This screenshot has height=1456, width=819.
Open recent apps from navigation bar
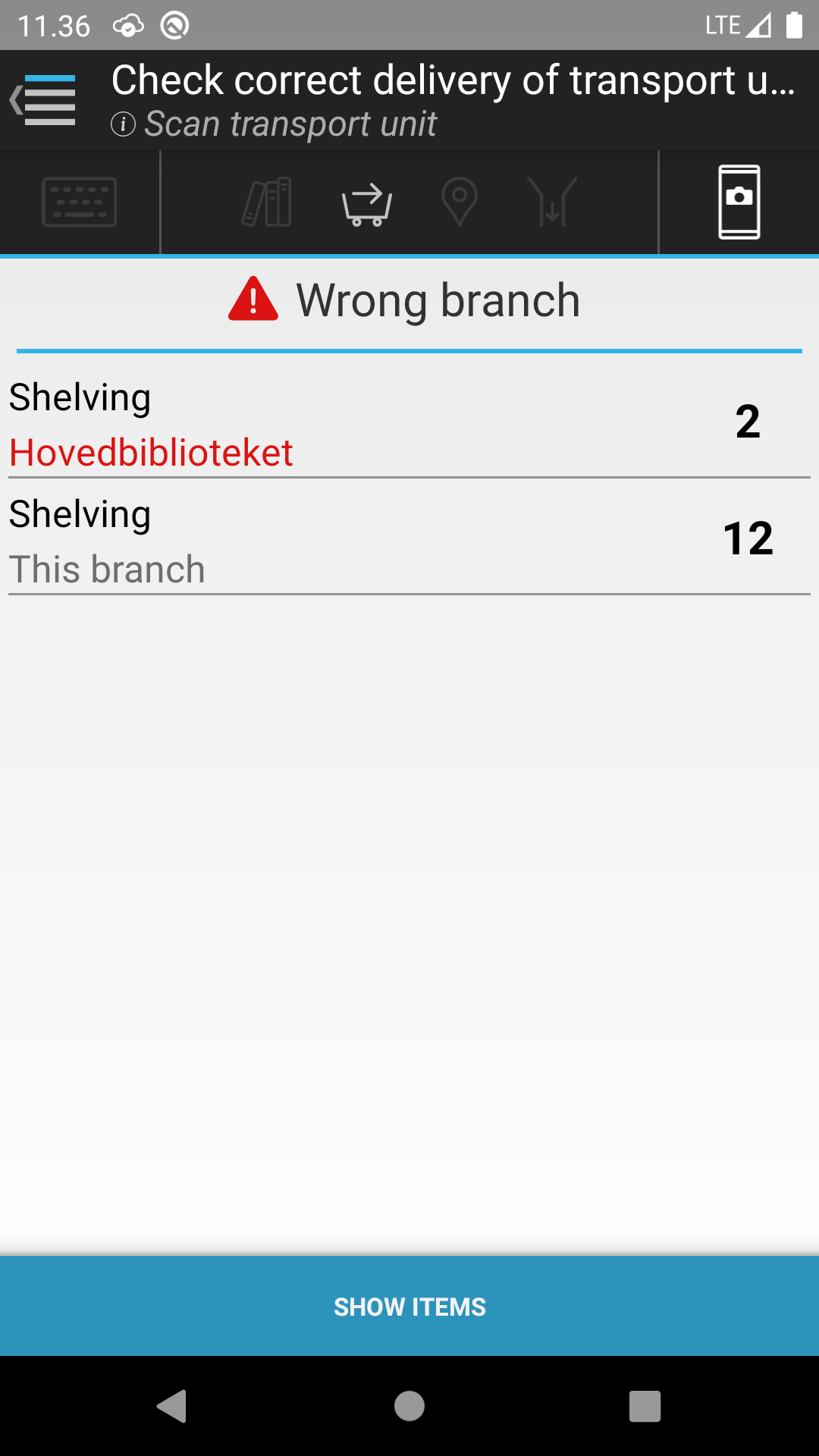(645, 1406)
